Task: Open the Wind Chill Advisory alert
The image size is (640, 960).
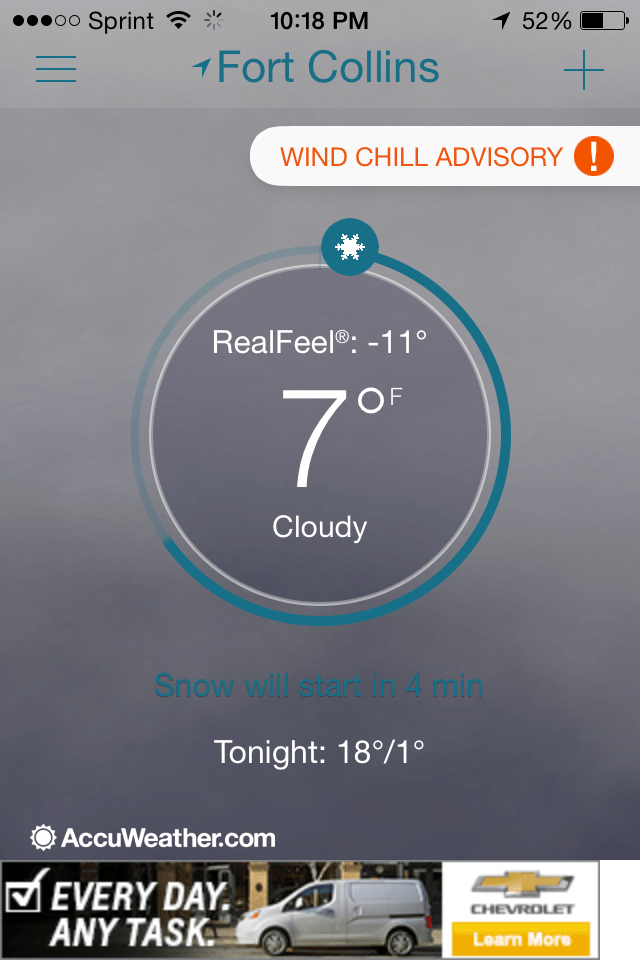Action: (x=444, y=157)
